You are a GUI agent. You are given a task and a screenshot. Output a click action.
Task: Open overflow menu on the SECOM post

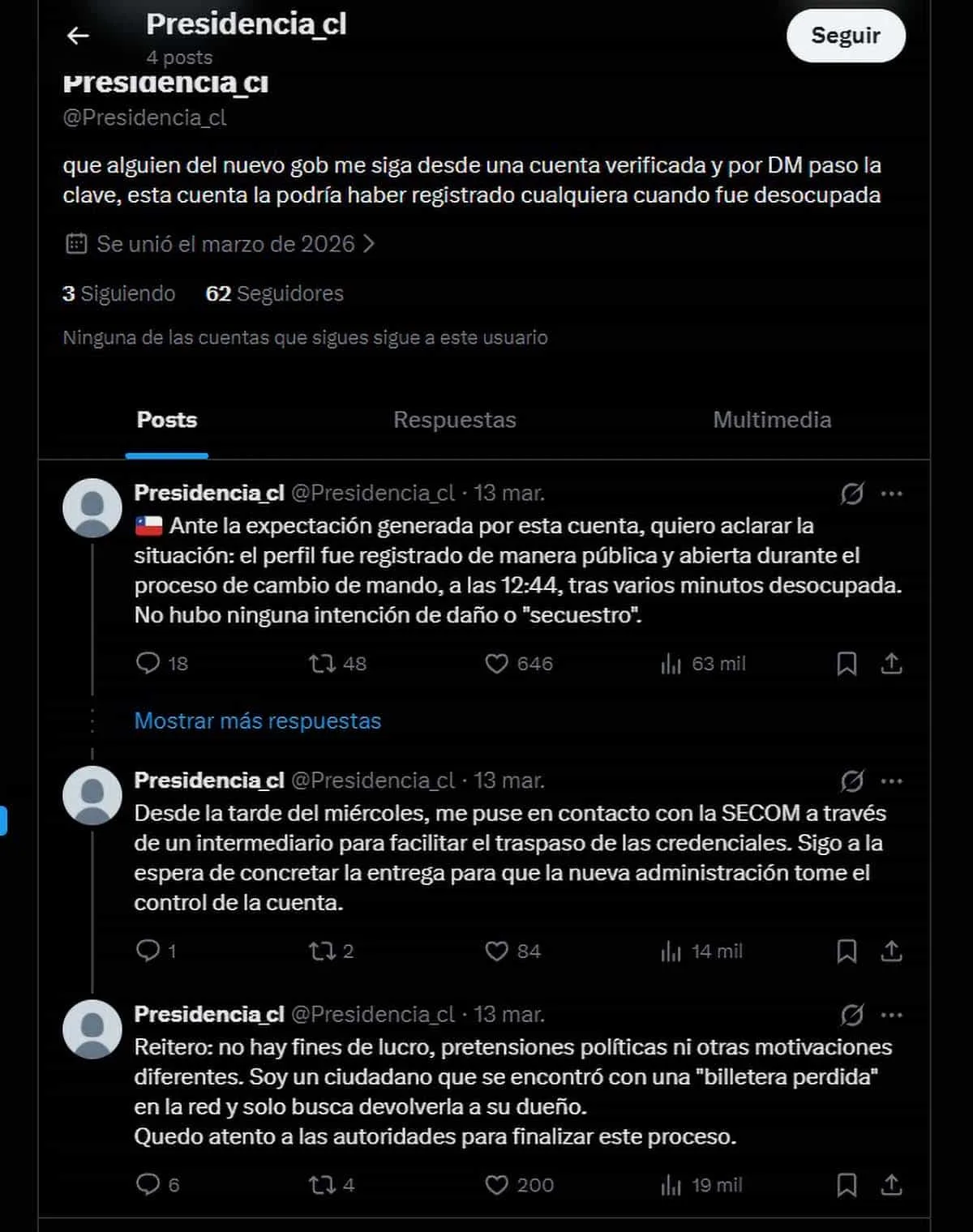click(891, 781)
